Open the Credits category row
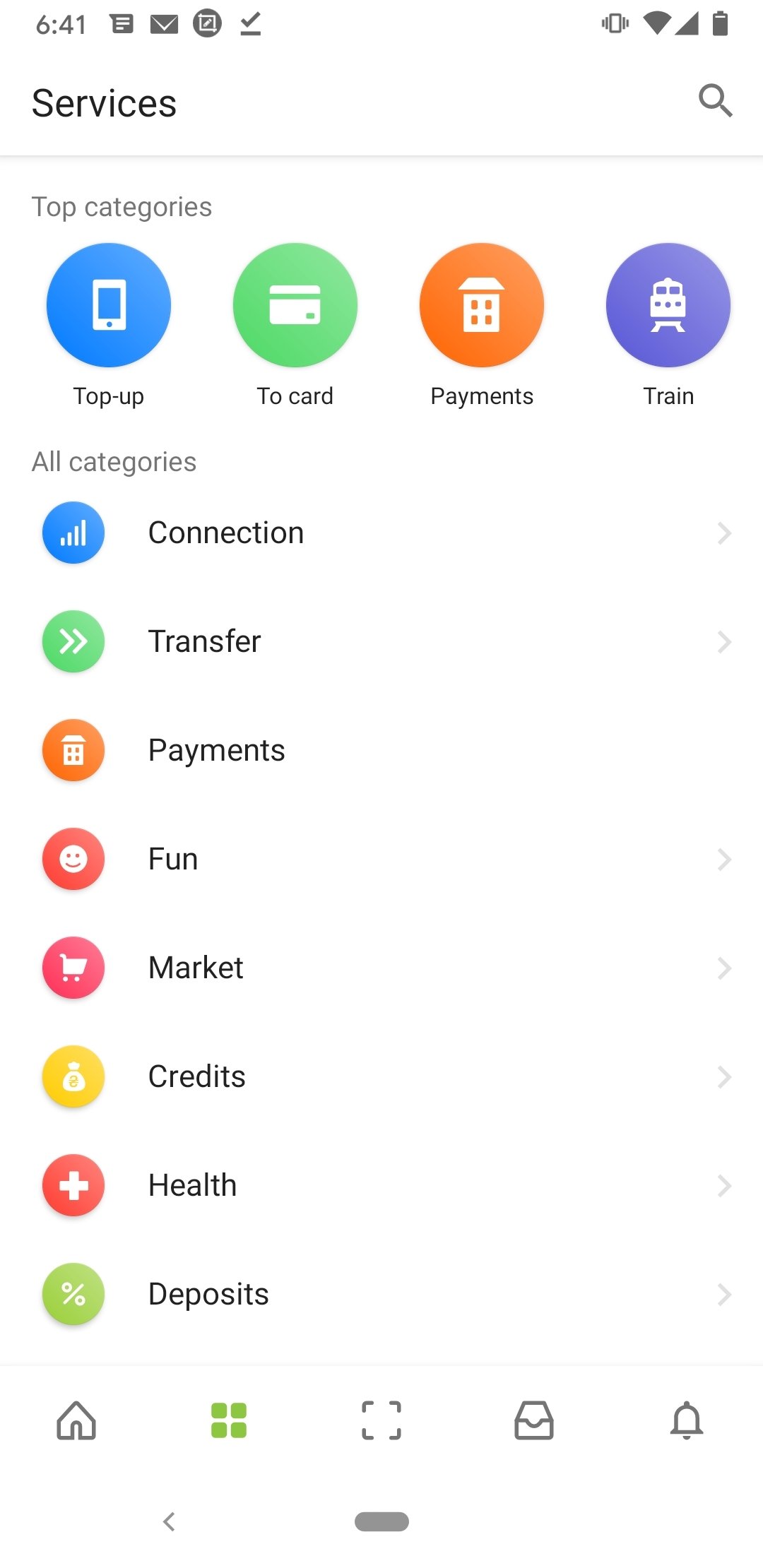Screen dimensions: 763x1568 (381, 1076)
